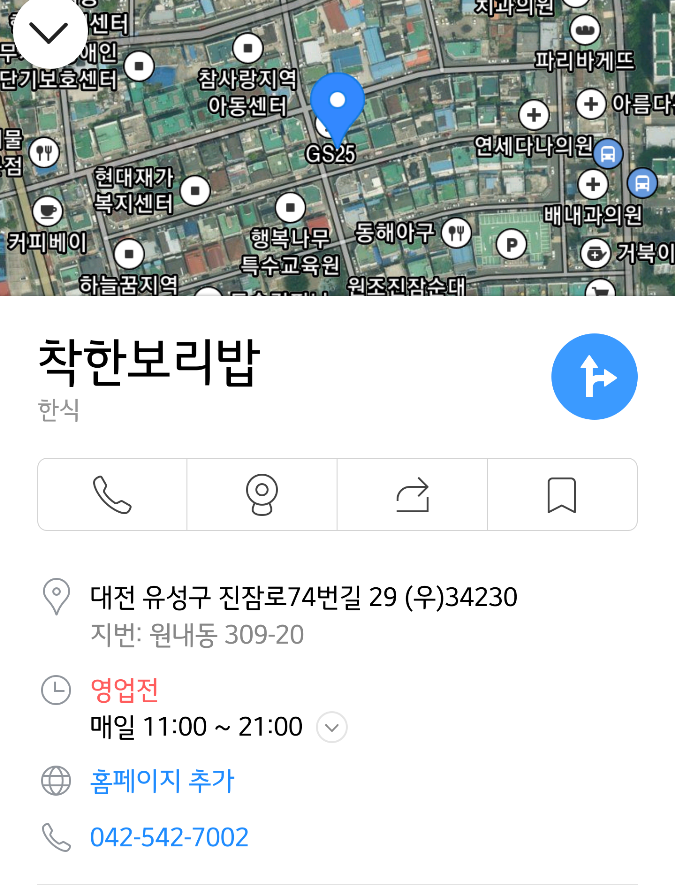The height and width of the screenshot is (885, 675).
Task: Share this place
Action: 413,494
